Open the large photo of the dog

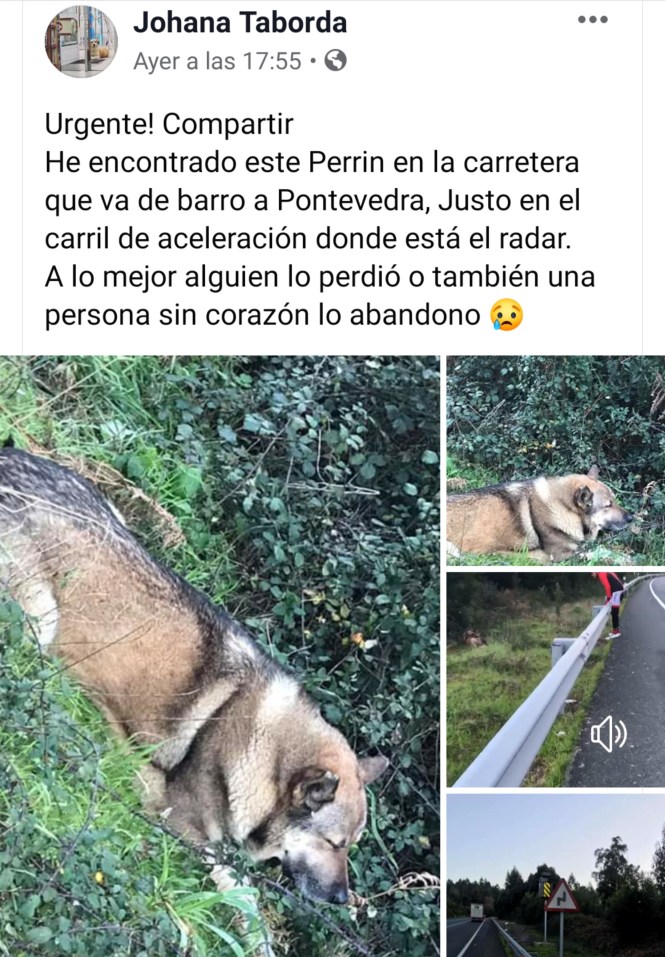[x=219, y=655]
